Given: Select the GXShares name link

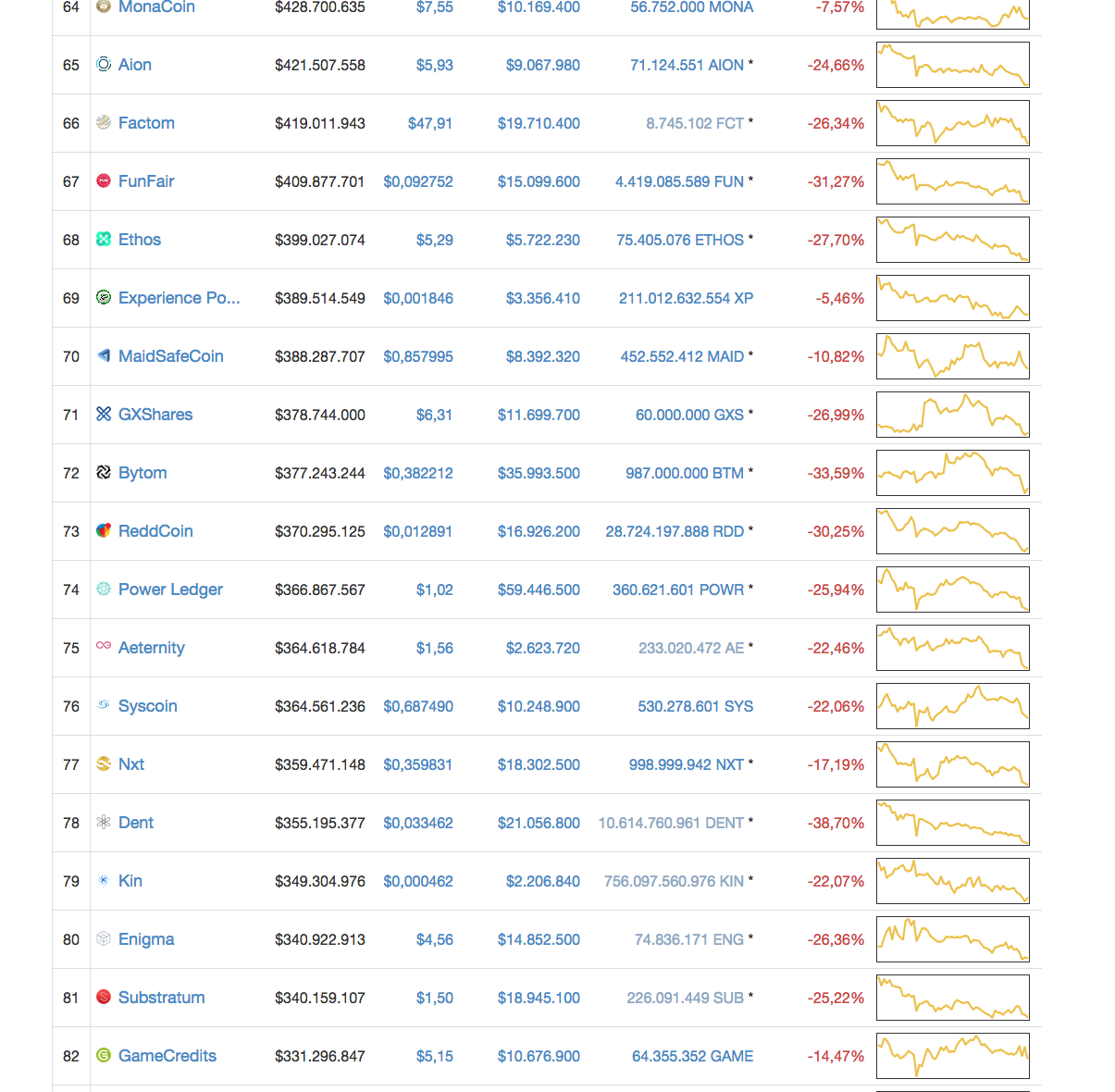Looking at the screenshot, I should tap(155, 415).
